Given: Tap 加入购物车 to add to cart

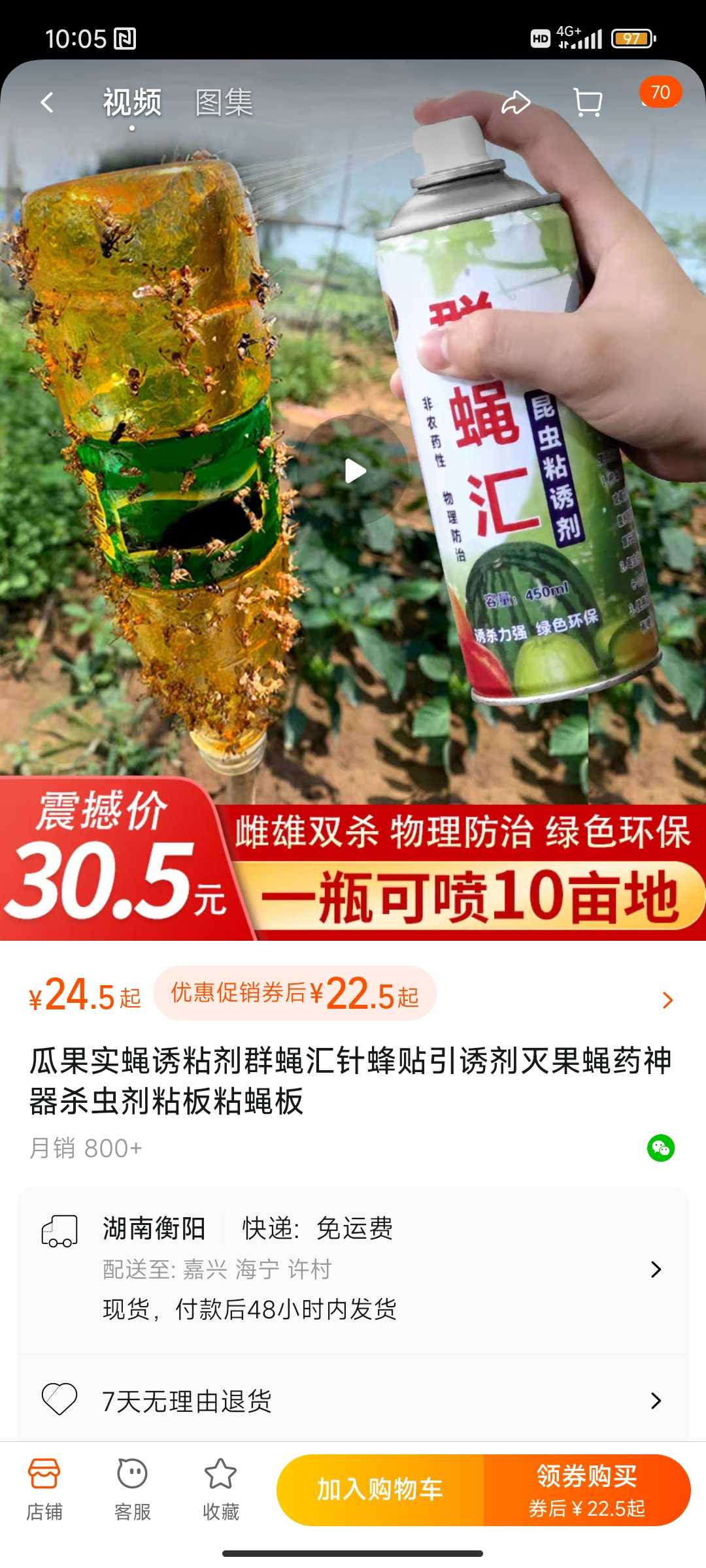Looking at the screenshot, I should pos(380,1490).
